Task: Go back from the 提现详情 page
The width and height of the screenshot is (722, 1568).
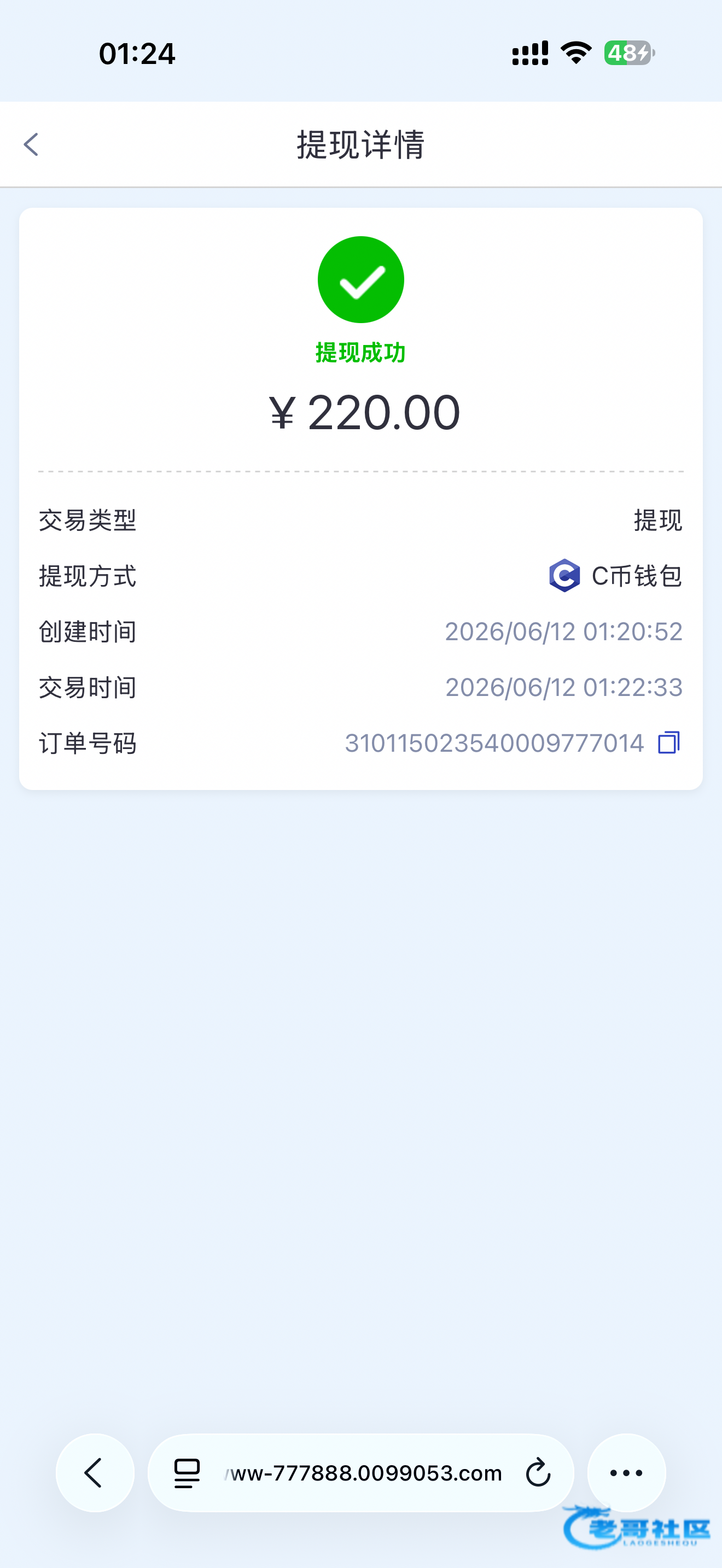Action: 31,145
